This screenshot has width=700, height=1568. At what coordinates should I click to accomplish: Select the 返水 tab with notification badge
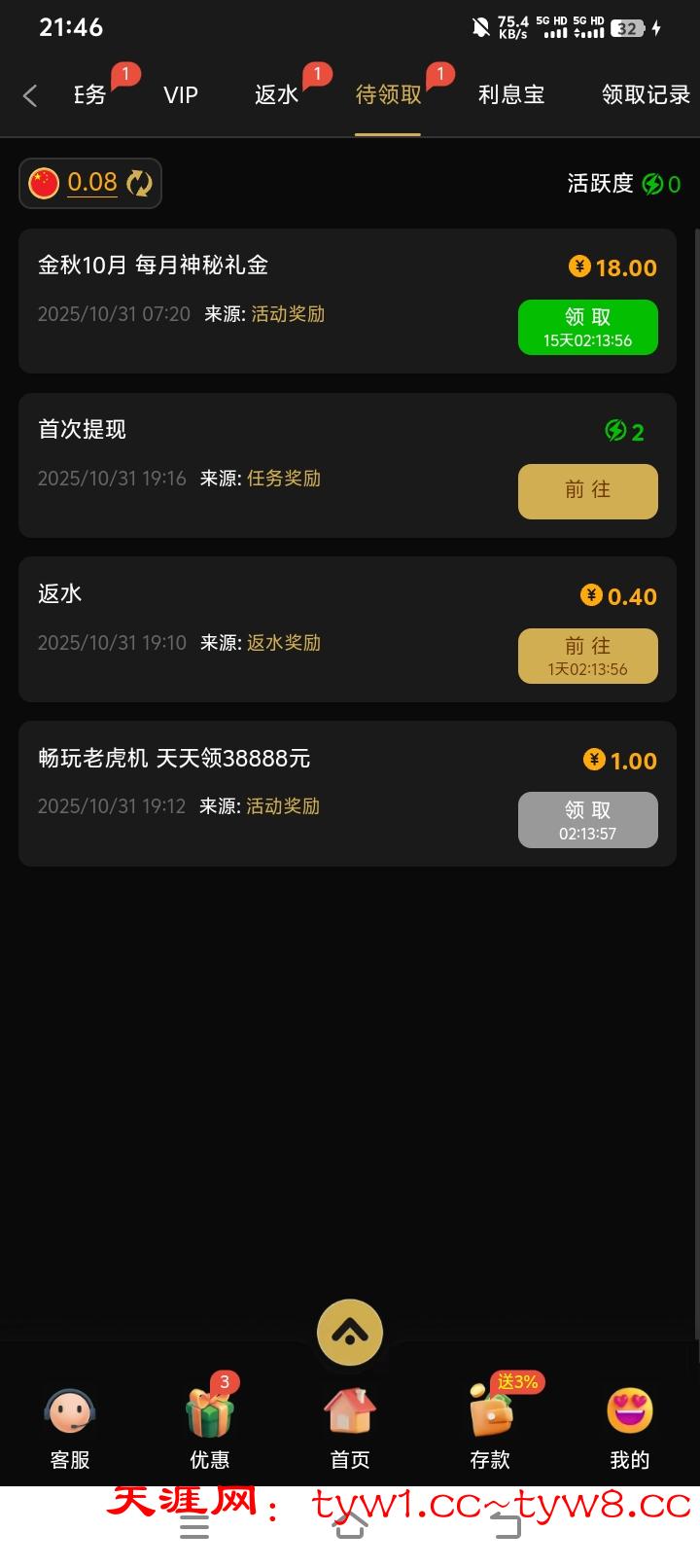pyautogui.click(x=275, y=94)
